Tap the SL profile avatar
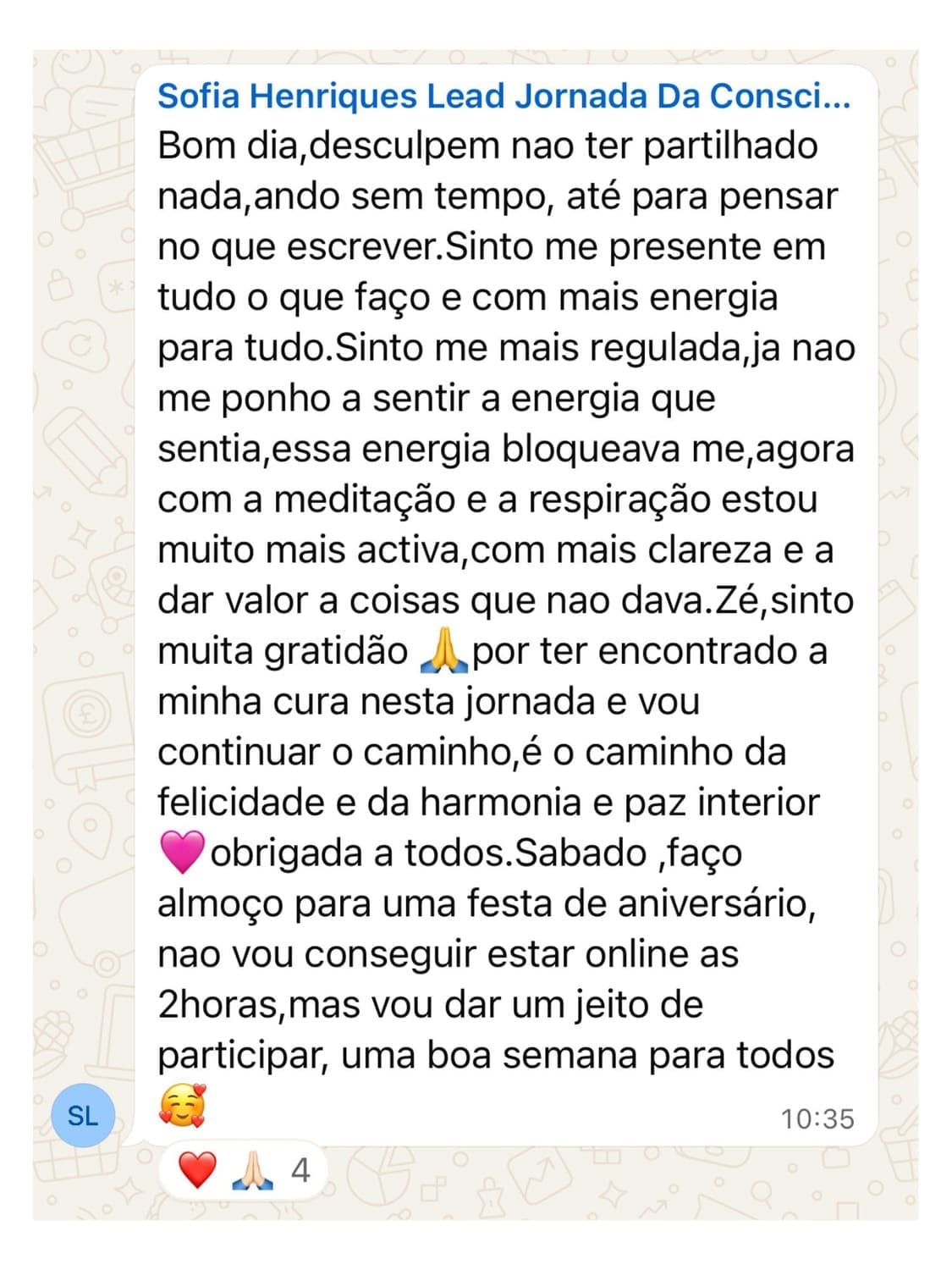The height and width of the screenshot is (1270, 952). point(82,1116)
